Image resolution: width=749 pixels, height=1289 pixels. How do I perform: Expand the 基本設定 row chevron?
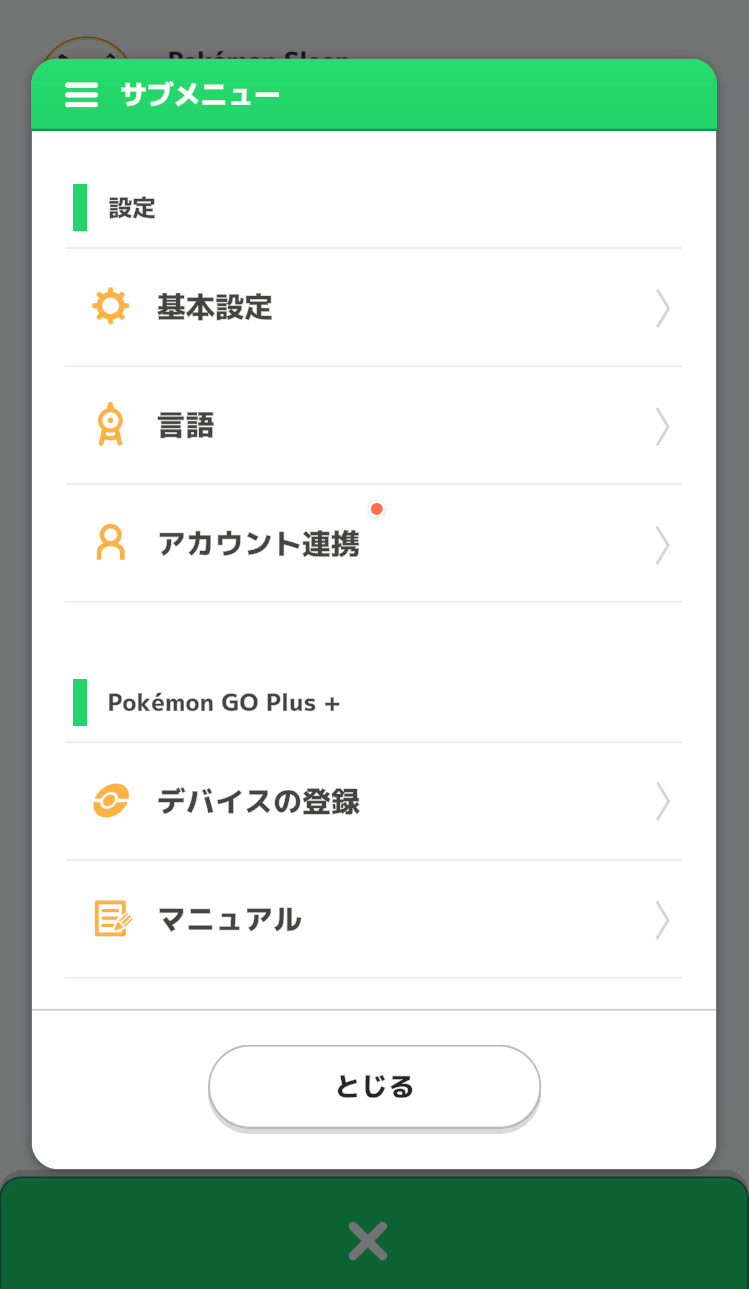pos(663,308)
